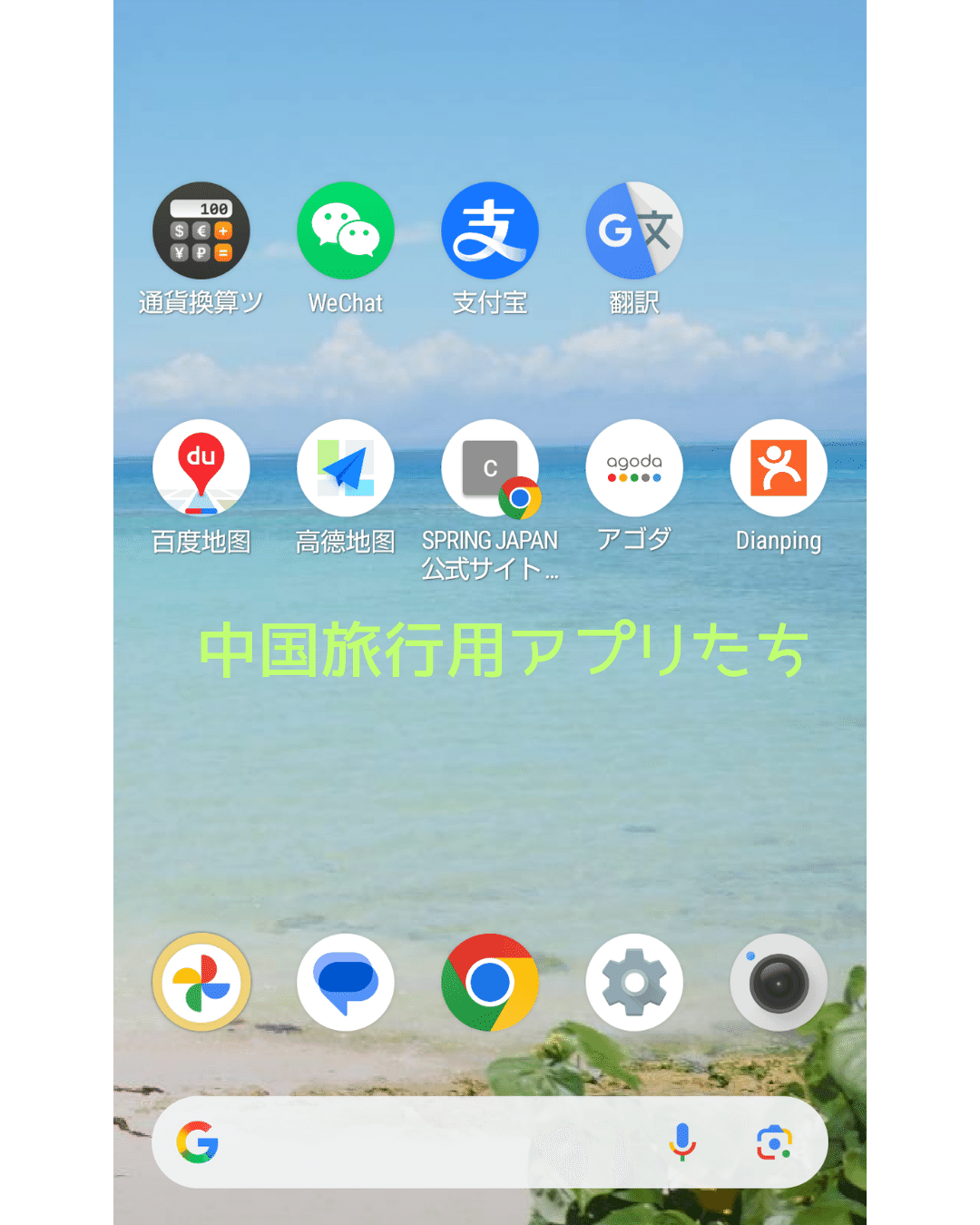Launch the Agoda アゴダ app
Image resolution: width=980 pixels, height=1225 pixels.
(x=633, y=468)
